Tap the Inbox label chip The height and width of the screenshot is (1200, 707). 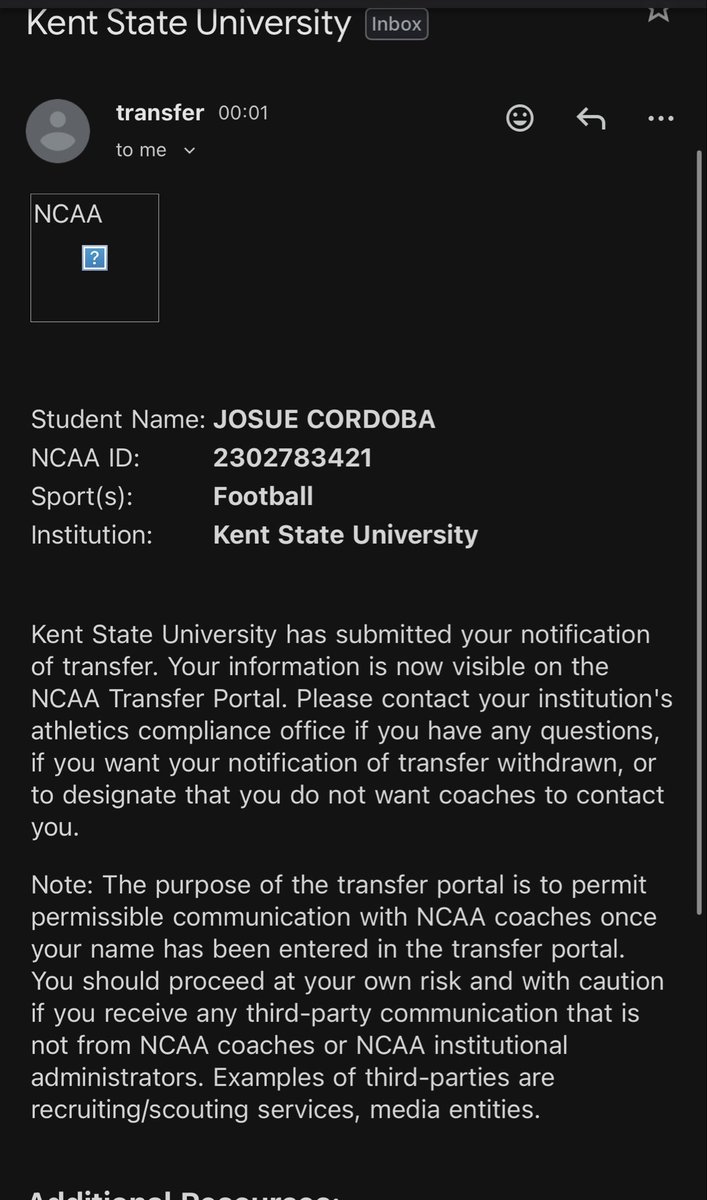[397, 24]
